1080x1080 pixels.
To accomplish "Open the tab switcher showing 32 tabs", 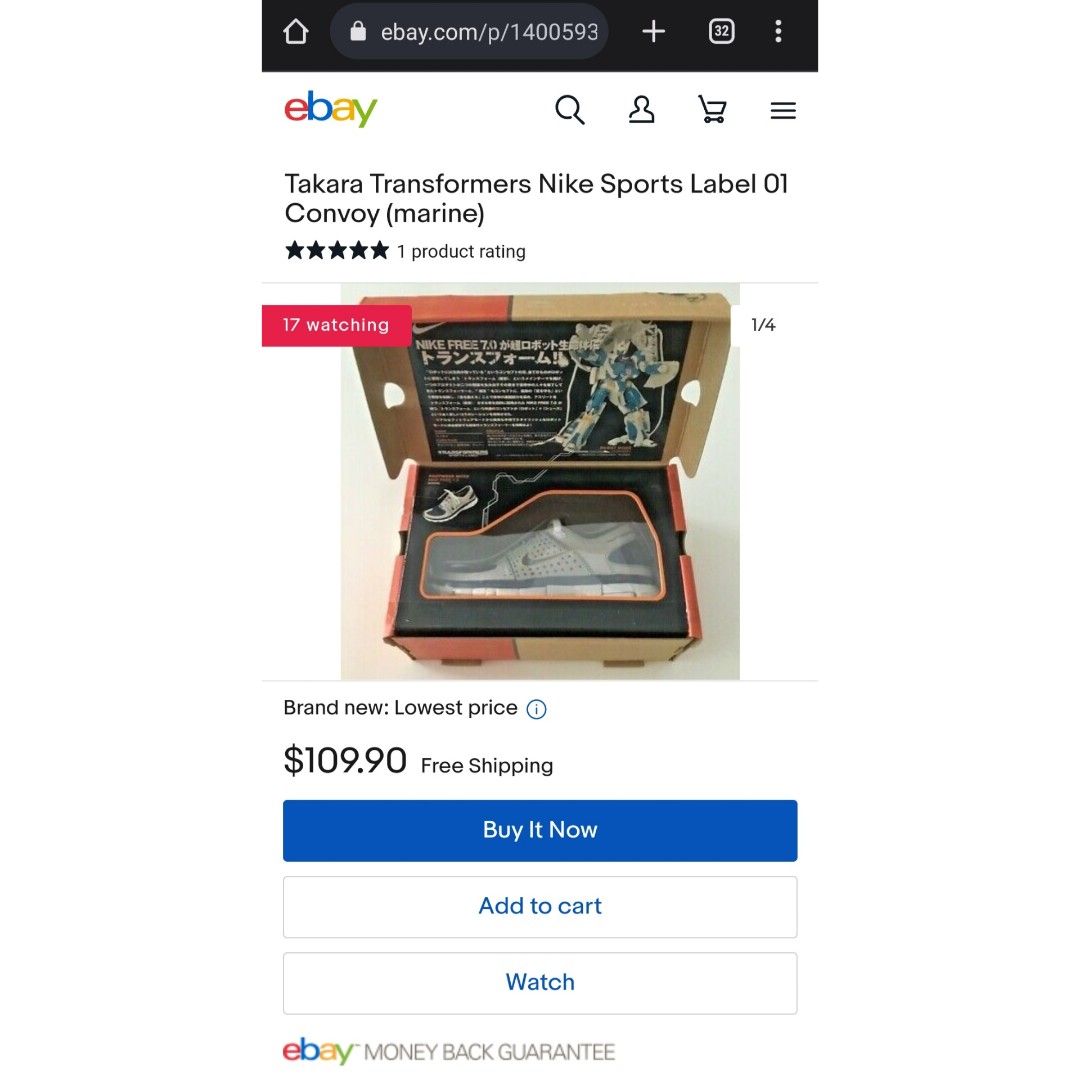I will coord(721,32).
